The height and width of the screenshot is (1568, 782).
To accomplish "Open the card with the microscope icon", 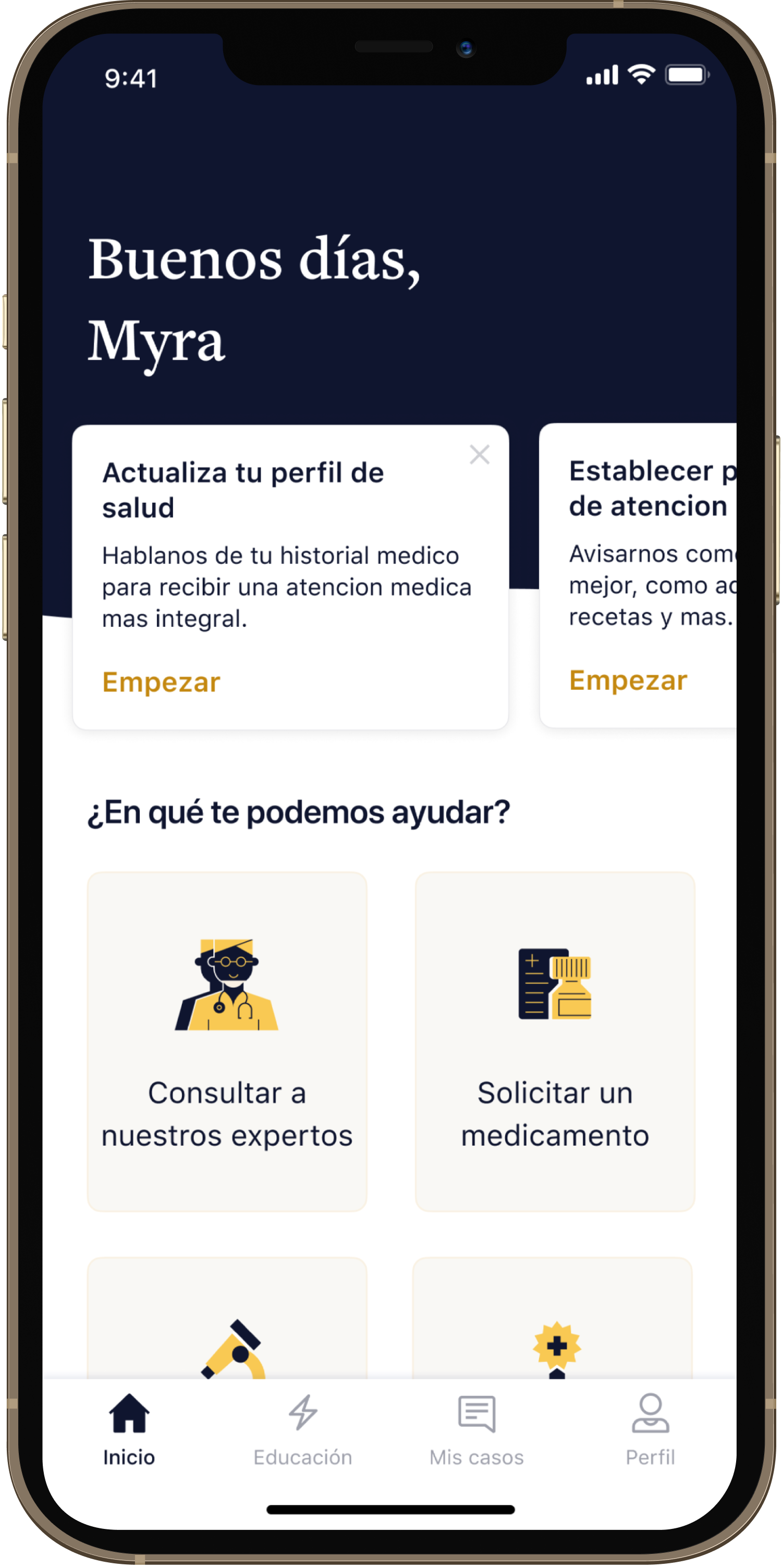I will point(227,1318).
